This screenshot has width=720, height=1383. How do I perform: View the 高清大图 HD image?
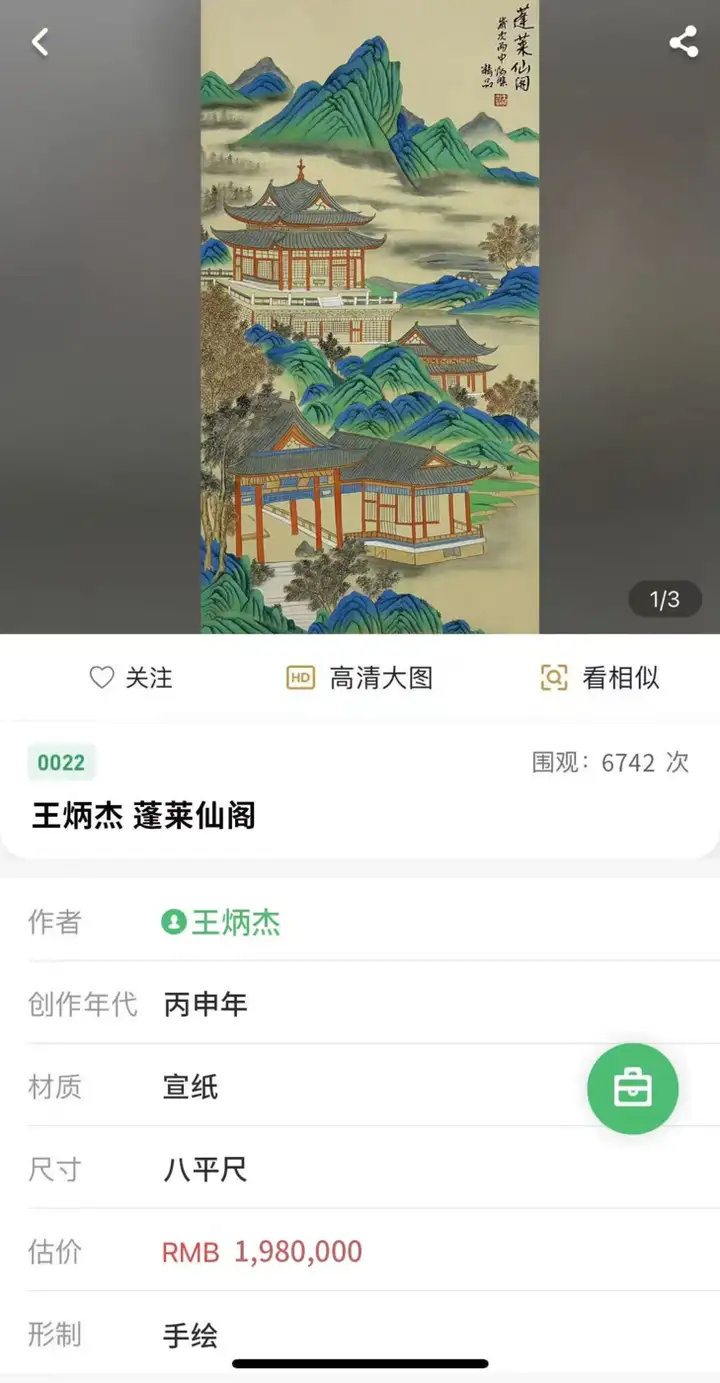point(360,678)
